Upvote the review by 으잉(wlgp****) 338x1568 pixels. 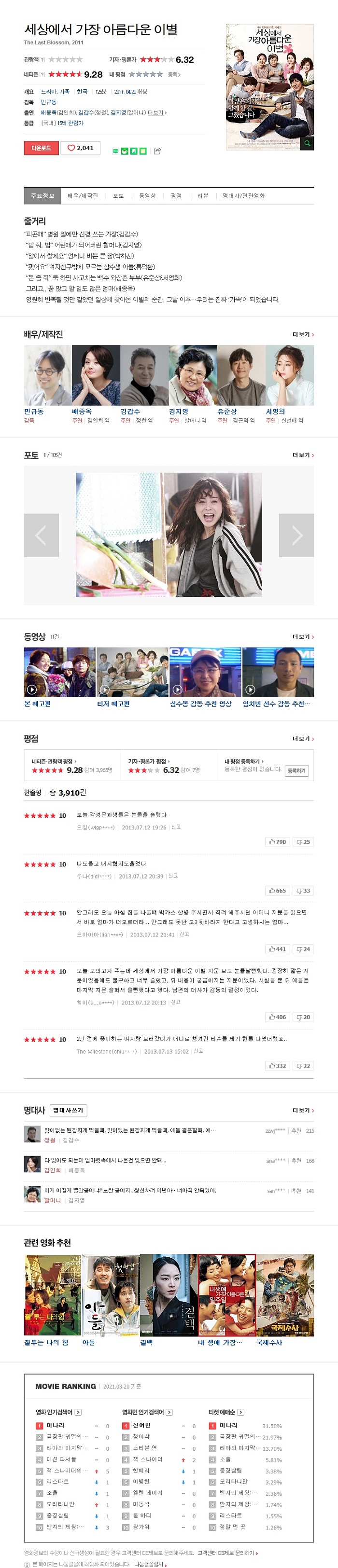[277, 842]
